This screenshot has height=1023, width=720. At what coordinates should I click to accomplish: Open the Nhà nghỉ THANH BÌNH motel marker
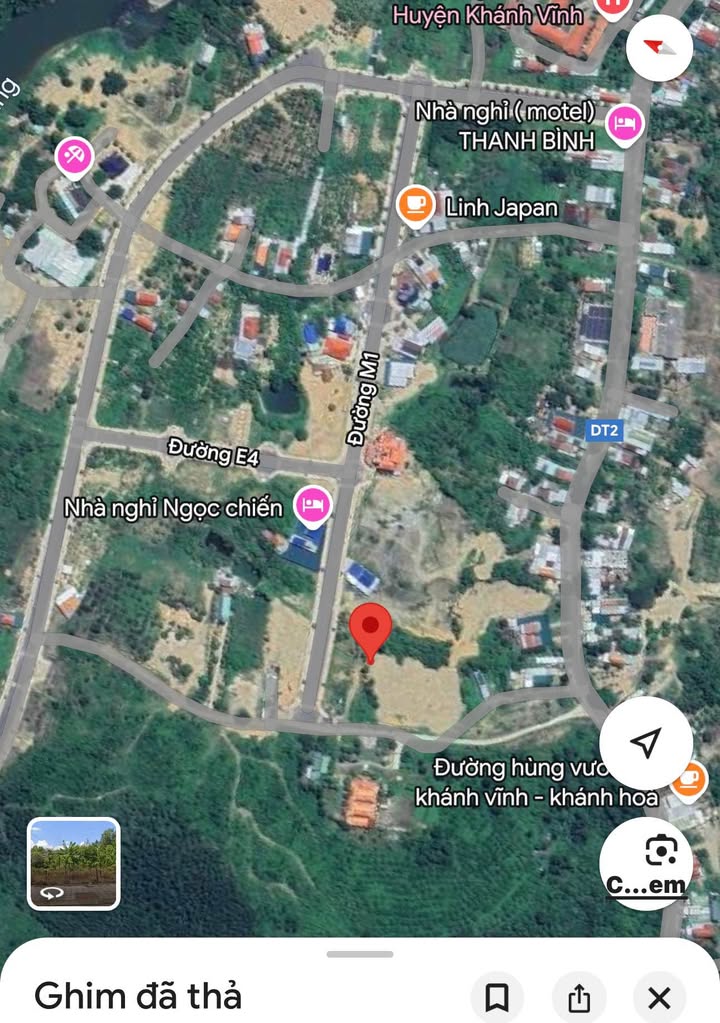pyautogui.click(x=626, y=124)
